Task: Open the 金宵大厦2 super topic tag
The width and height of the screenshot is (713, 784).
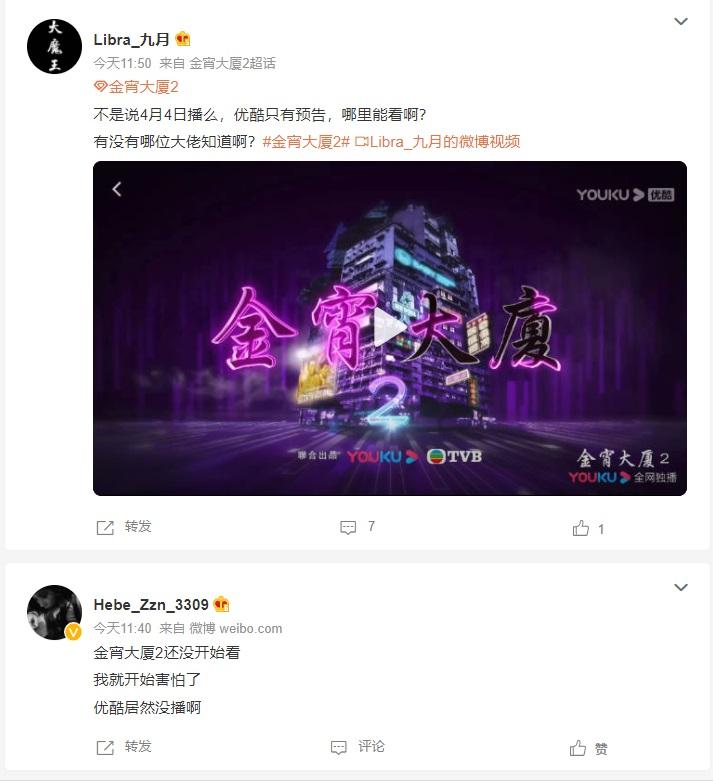Action: pos(136,87)
